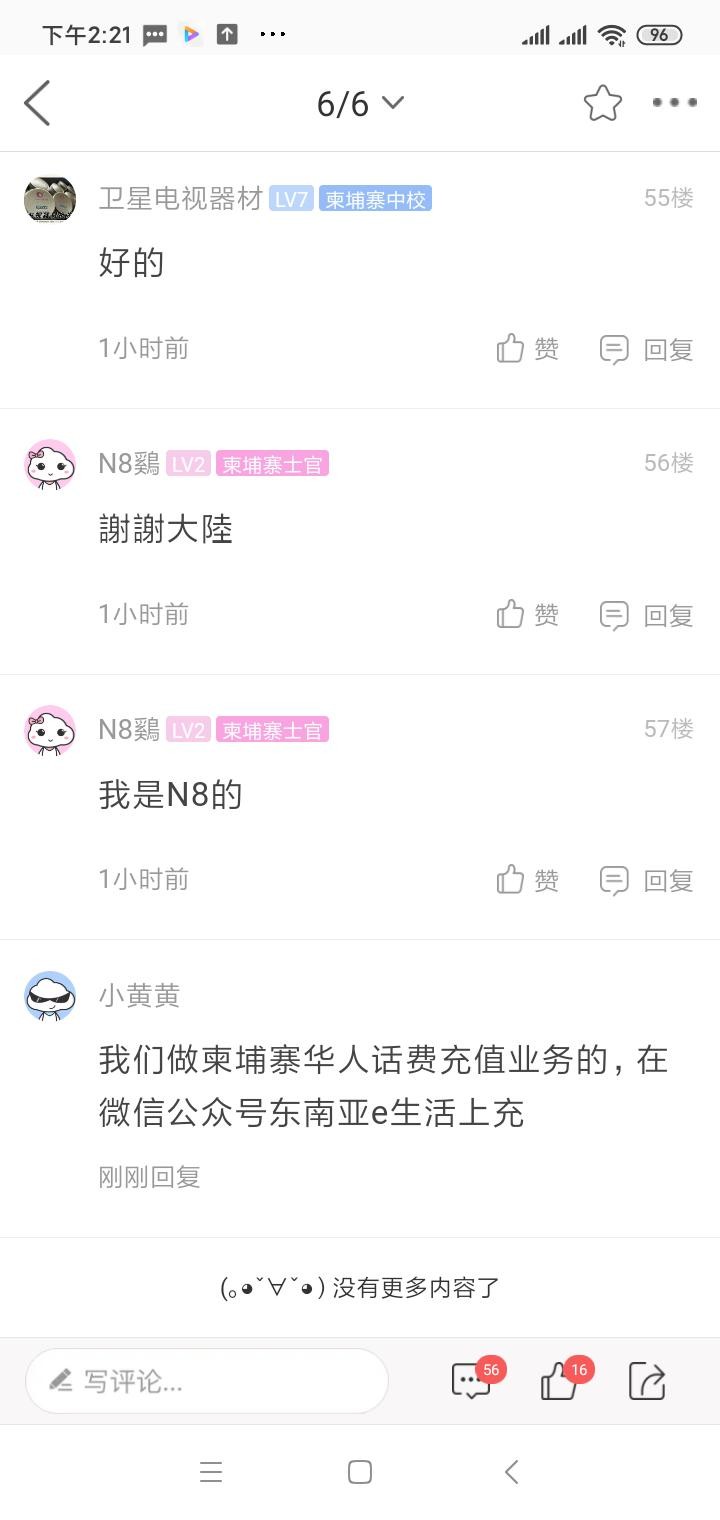Screen dimensions: 720x1520
Task: Like the post via thumbs-up with 16
Action: click(x=560, y=1381)
